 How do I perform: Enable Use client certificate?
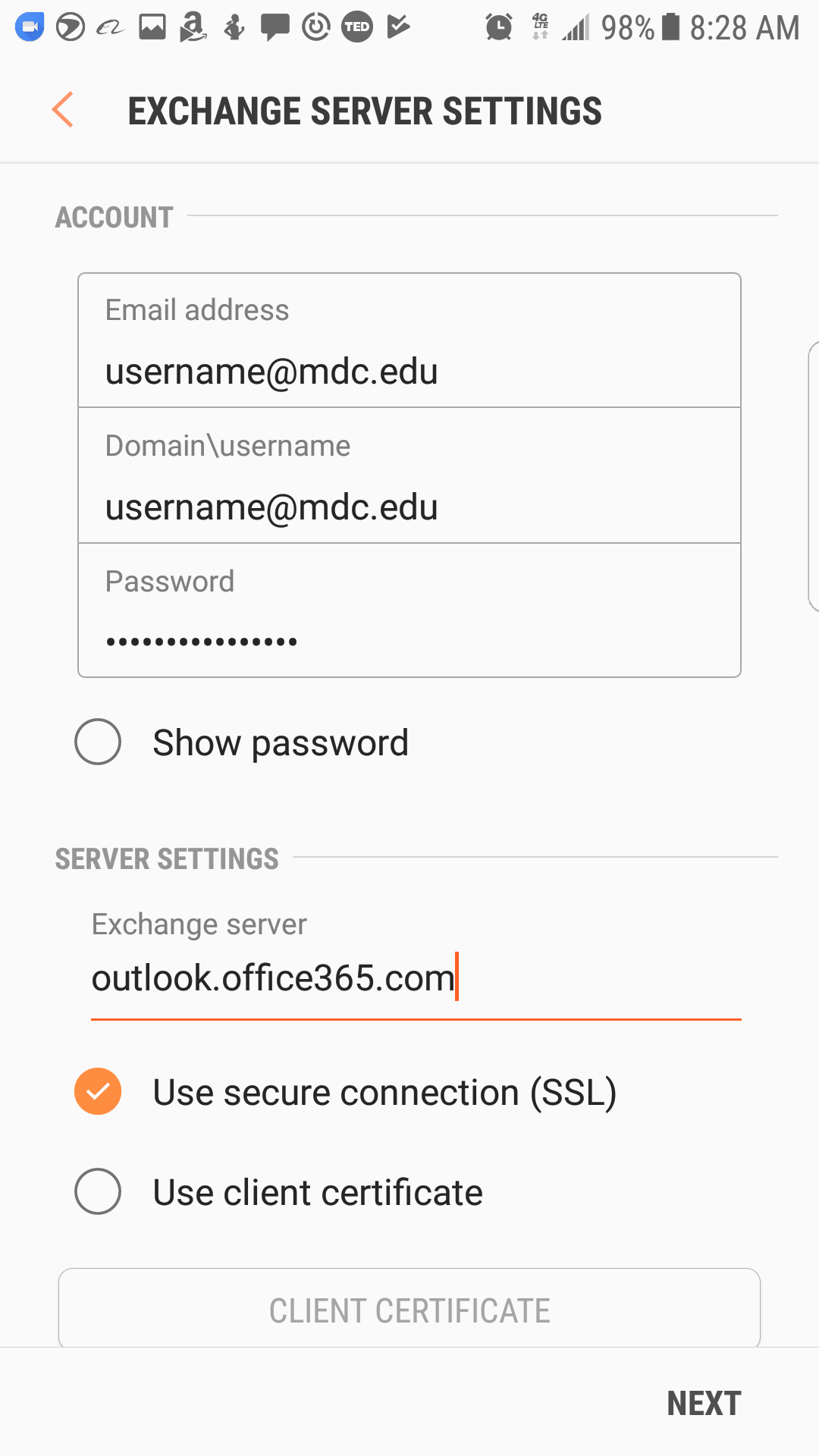97,1191
